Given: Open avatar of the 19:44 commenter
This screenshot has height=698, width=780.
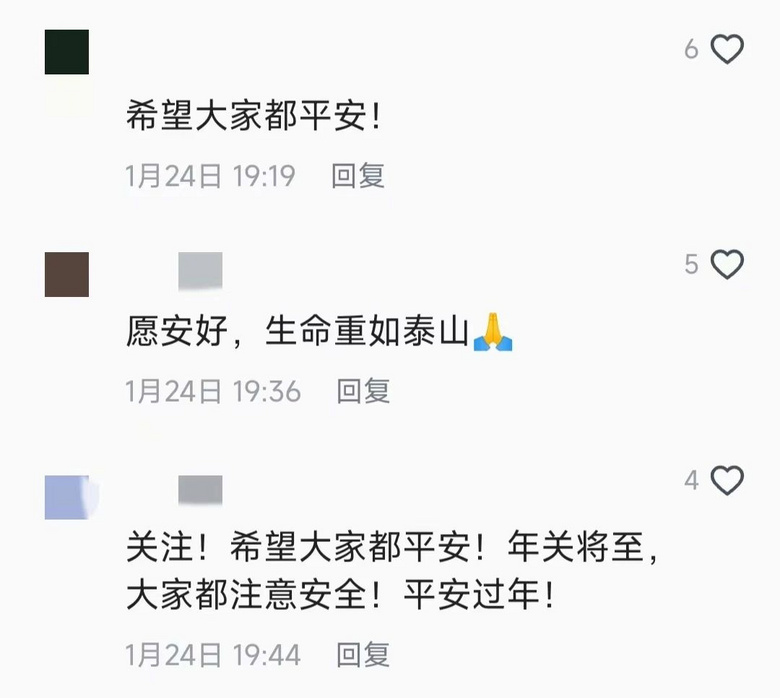Looking at the screenshot, I should click(x=67, y=497).
